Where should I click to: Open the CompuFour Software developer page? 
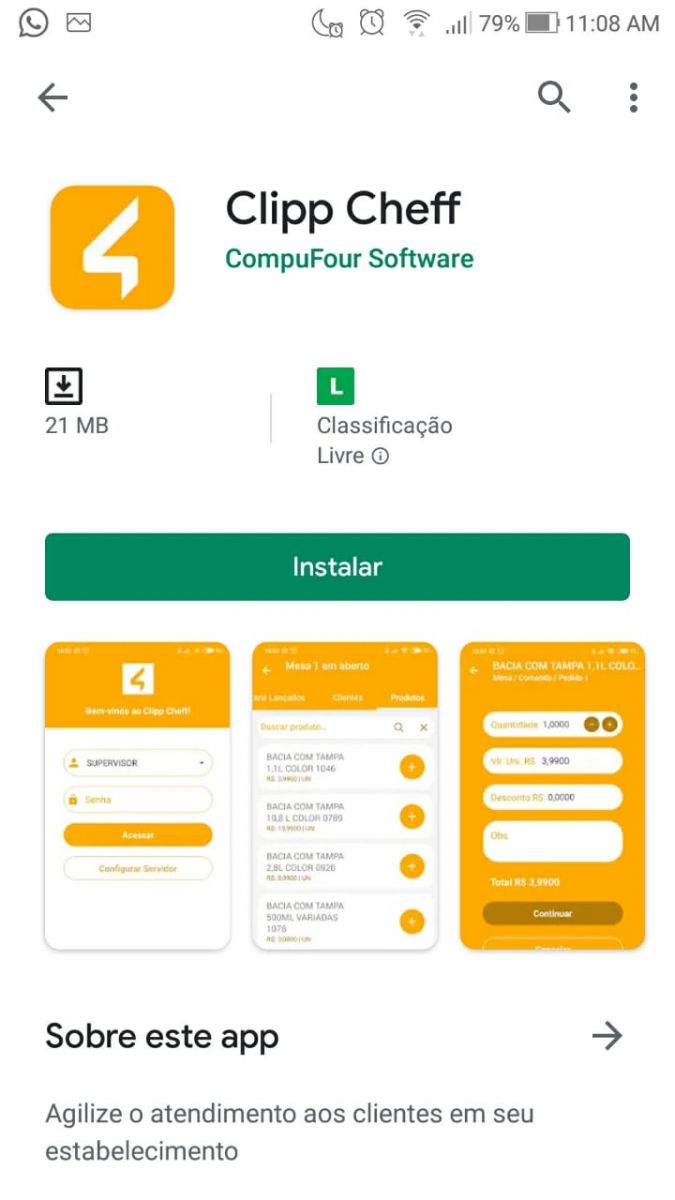[x=349, y=258]
